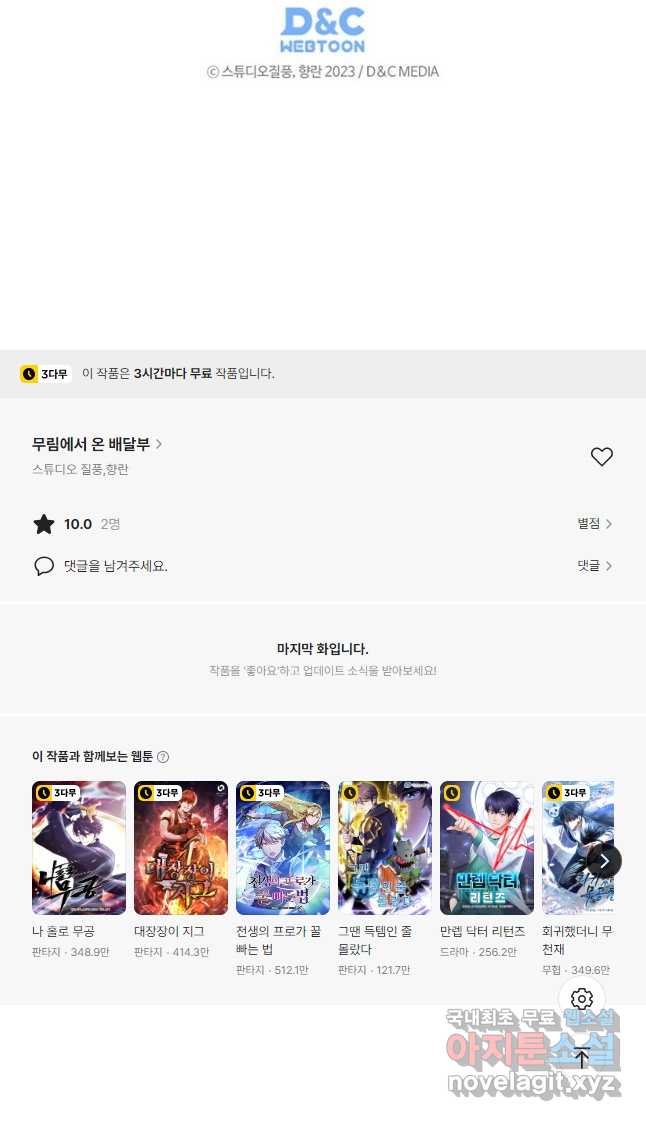
Task: Open the 회귀했더니 무 천재 webtoon
Action: 577,848
